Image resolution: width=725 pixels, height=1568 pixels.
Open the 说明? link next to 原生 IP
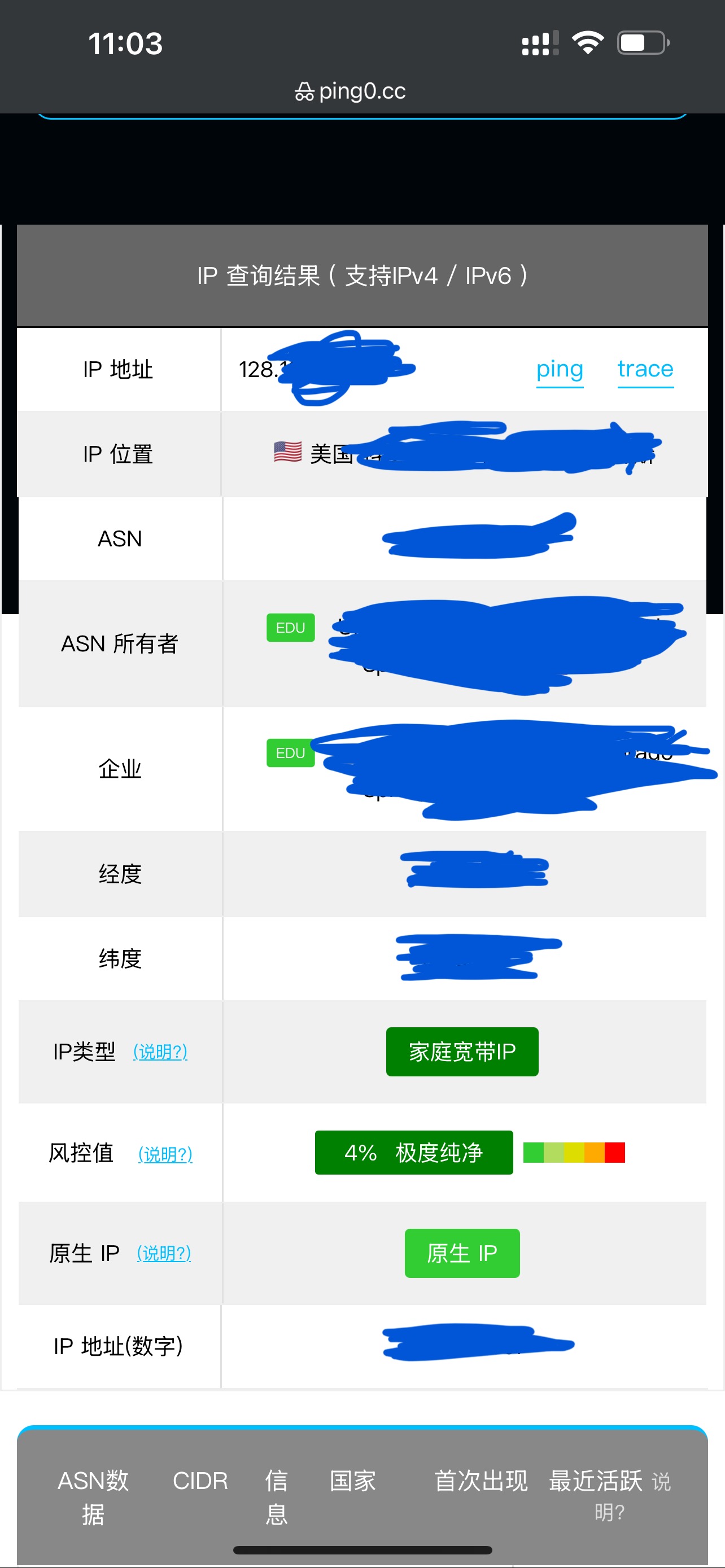pyautogui.click(x=164, y=1253)
